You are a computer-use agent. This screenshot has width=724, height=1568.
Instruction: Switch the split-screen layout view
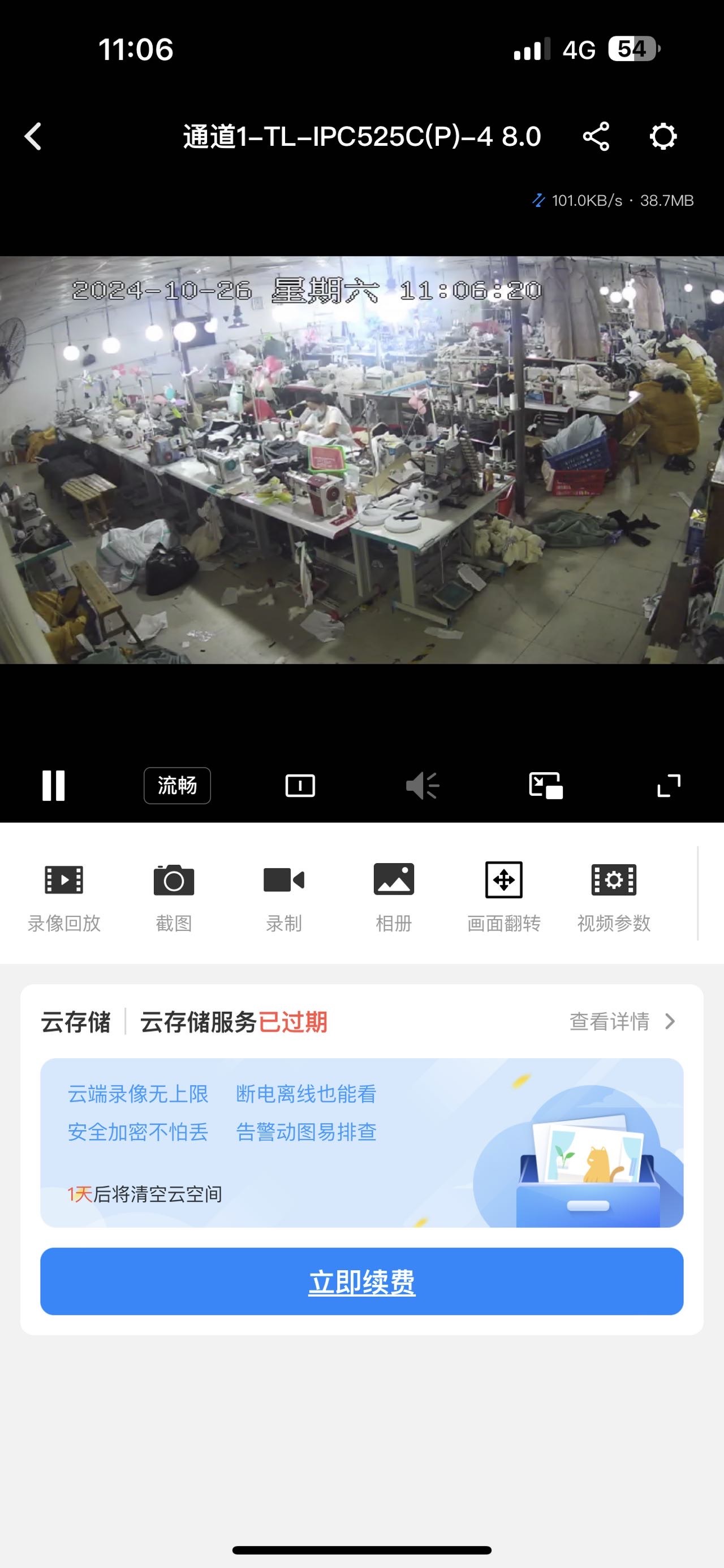pos(300,785)
